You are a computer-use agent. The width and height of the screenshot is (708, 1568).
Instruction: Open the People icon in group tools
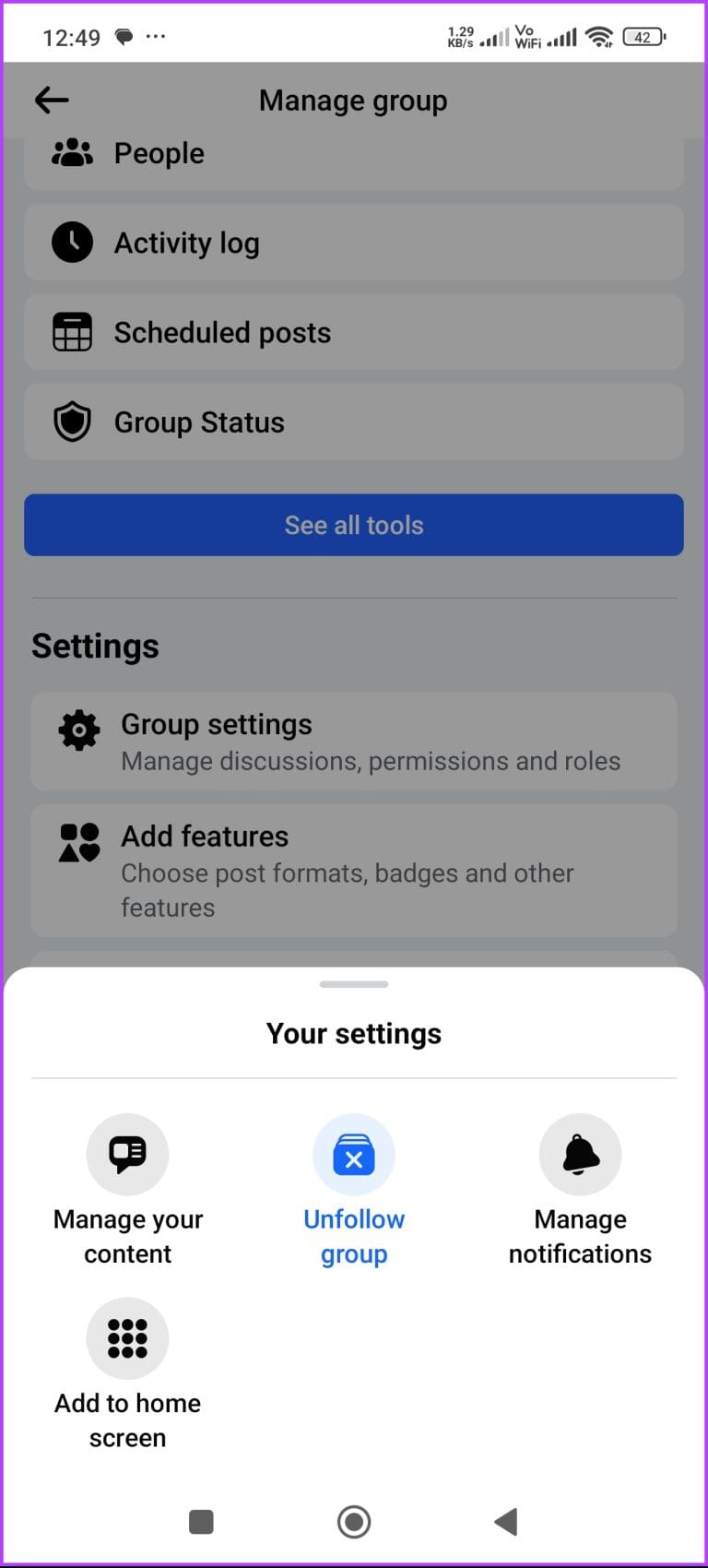tap(72, 152)
